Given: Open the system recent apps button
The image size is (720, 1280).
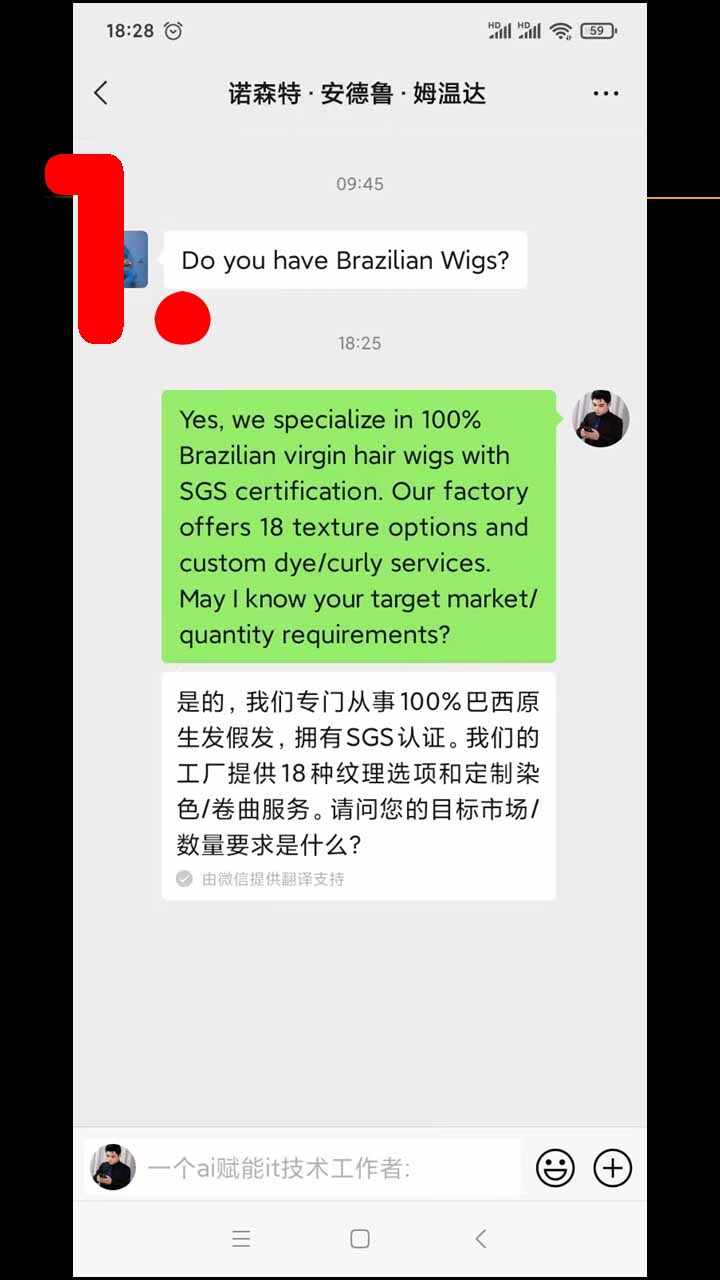Looking at the screenshot, I should 241,1239.
